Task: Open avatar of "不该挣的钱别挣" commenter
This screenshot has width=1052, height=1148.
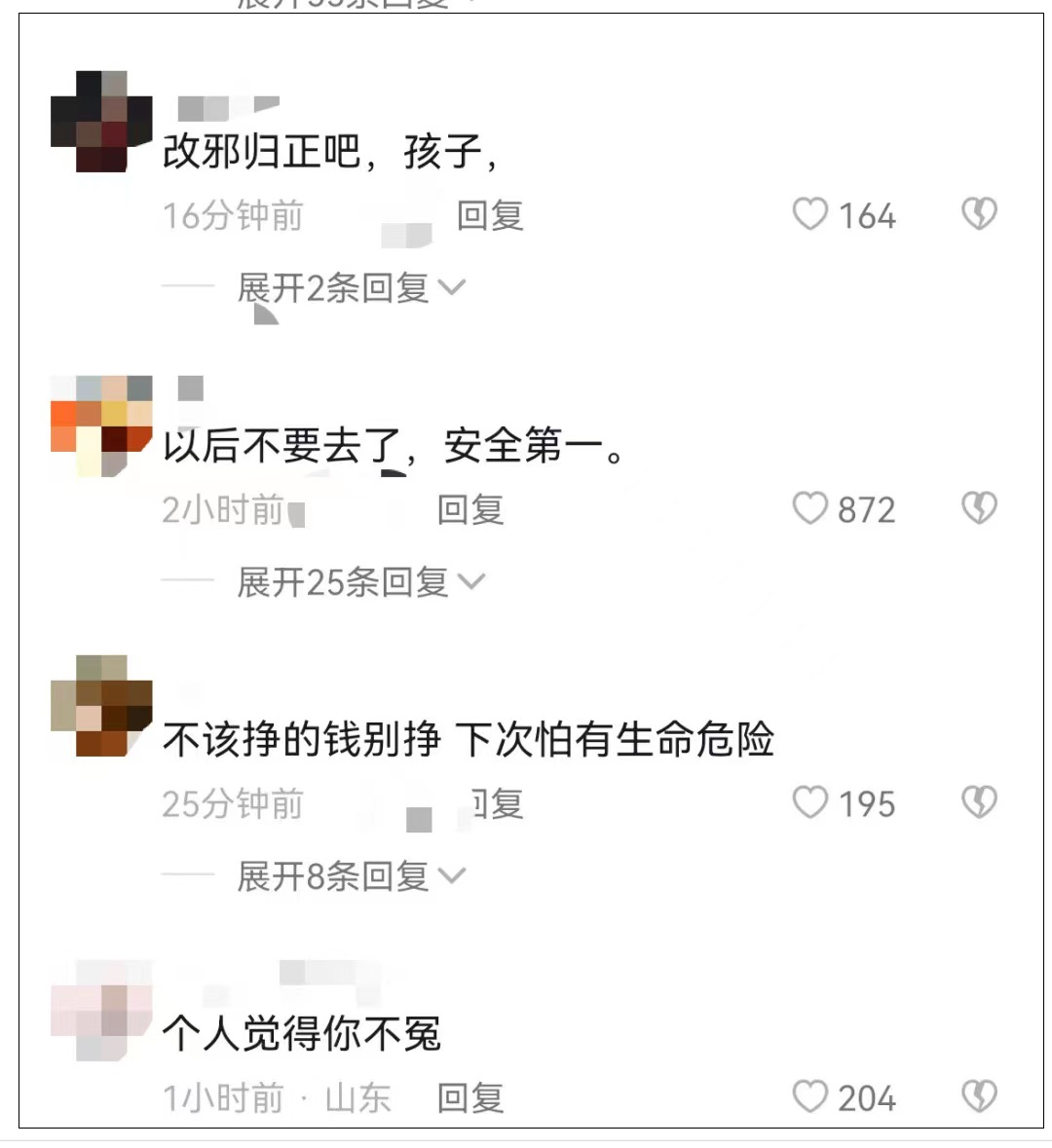Action: [101, 706]
